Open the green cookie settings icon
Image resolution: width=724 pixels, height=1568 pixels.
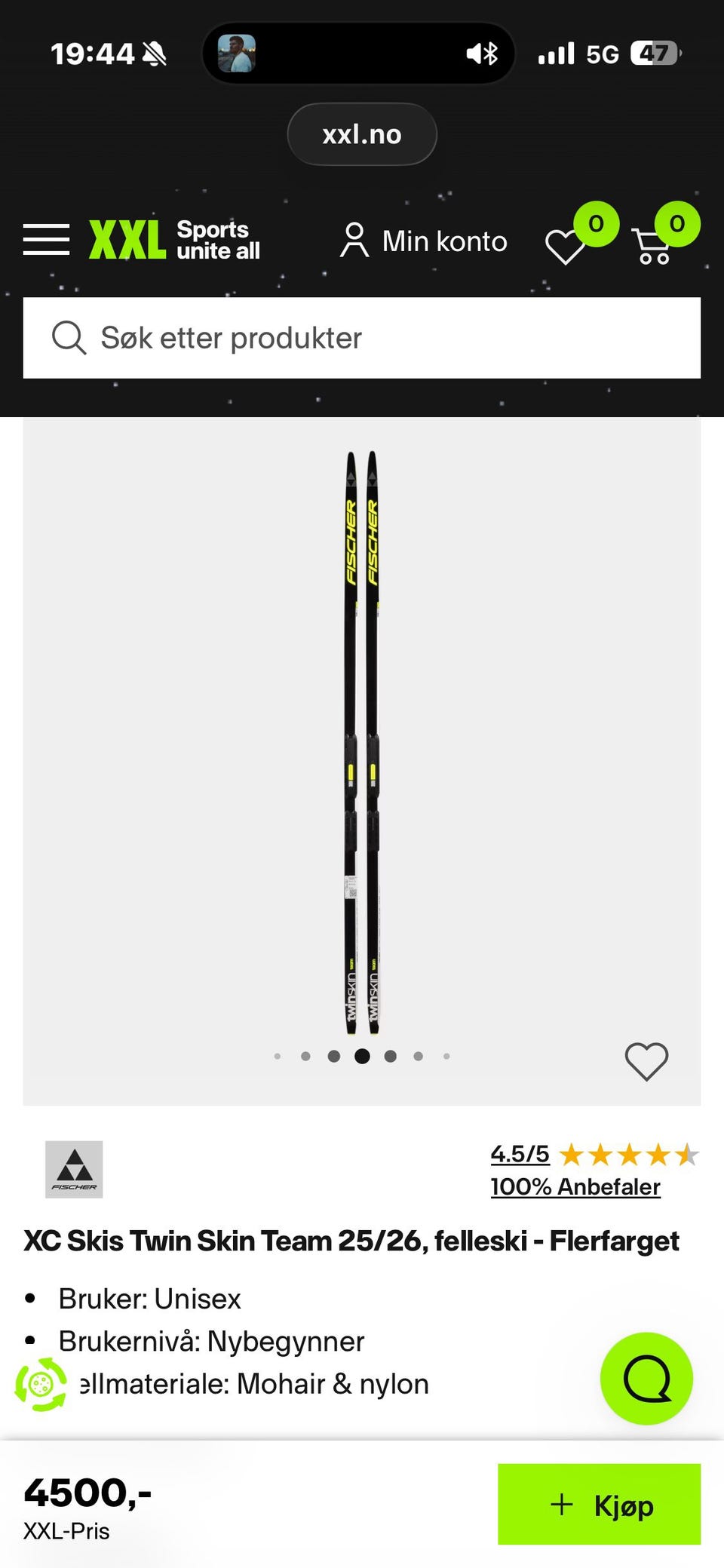41,1384
